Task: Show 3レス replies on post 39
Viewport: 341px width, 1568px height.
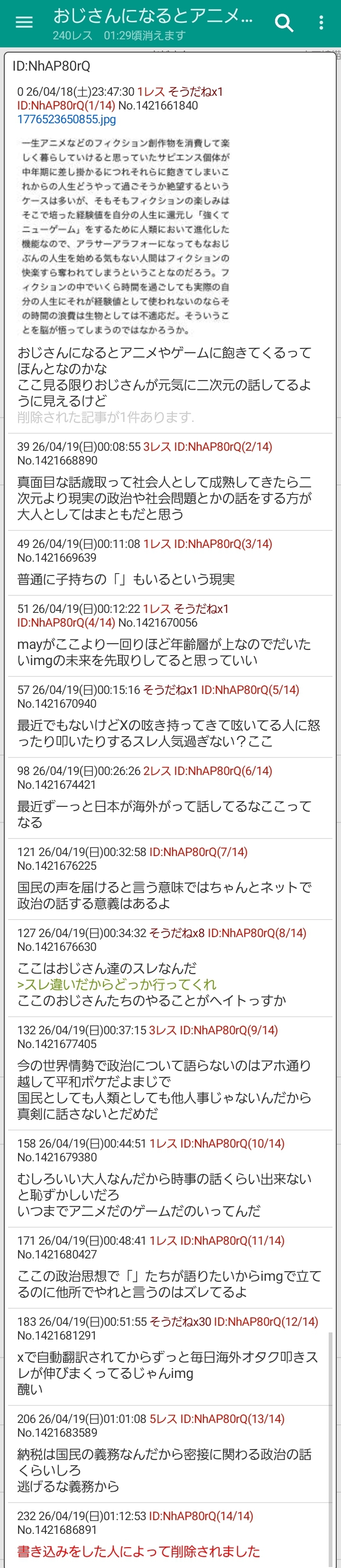Action: [157, 446]
